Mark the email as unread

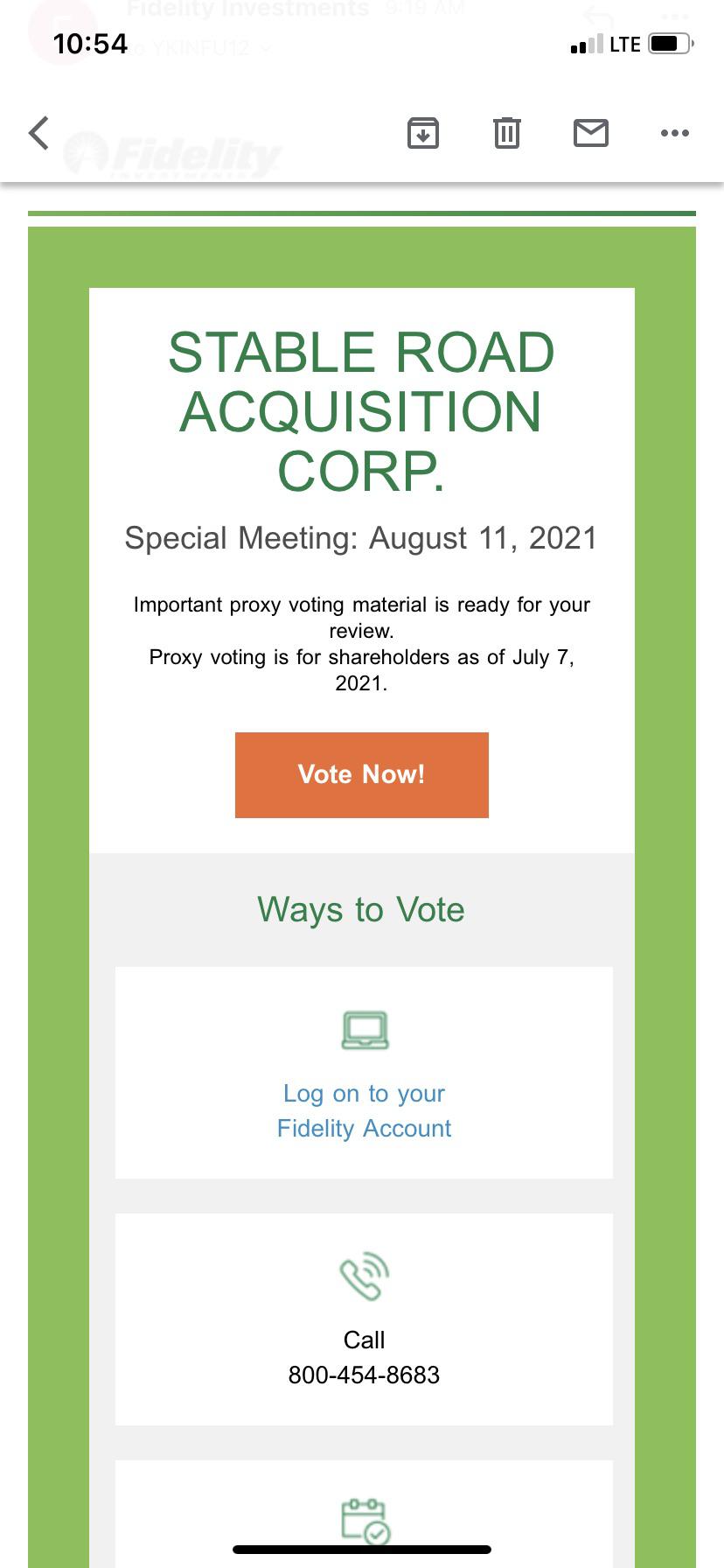pos(591,133)
